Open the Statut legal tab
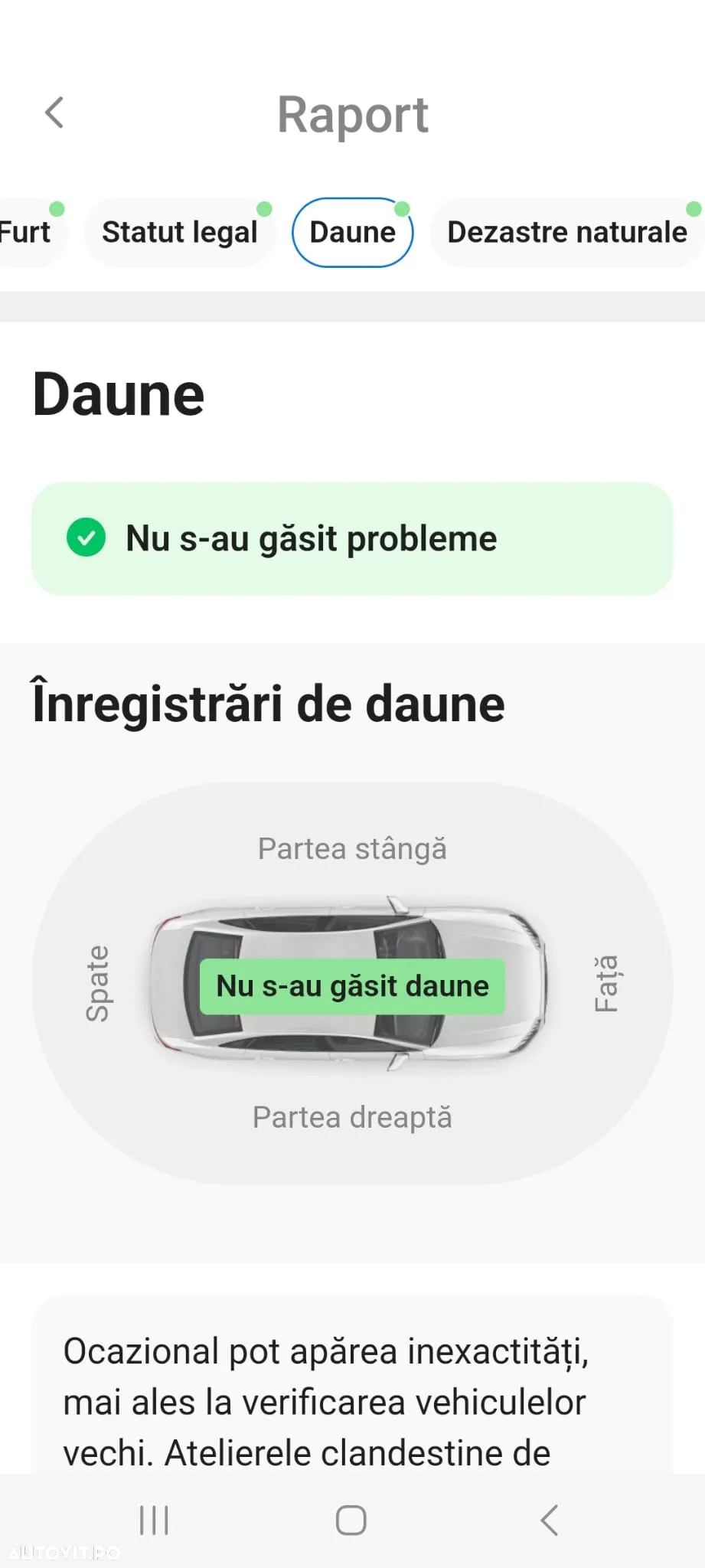This screenshot has height=1568, width=705. [x=180, y=232]
